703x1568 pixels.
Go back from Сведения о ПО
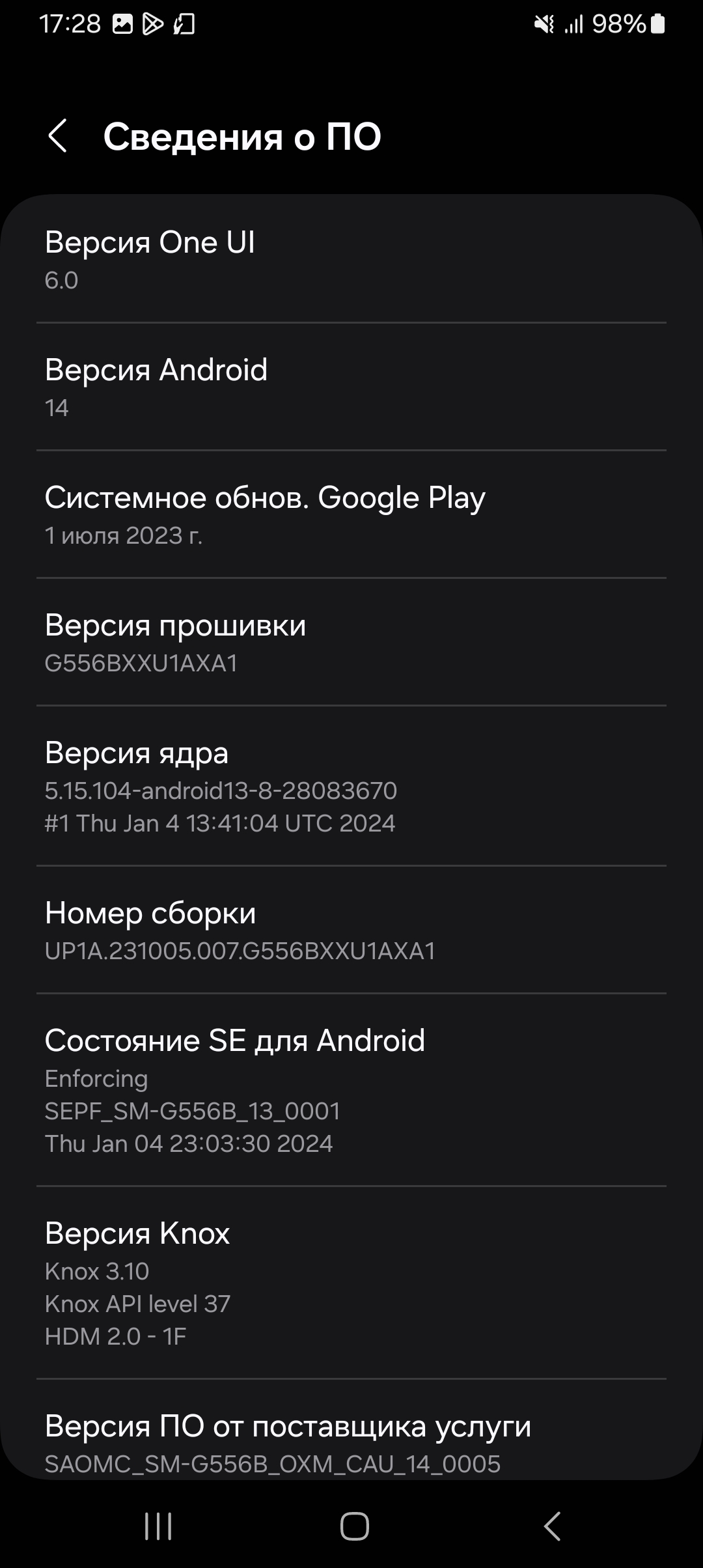(x=58, y=136)
